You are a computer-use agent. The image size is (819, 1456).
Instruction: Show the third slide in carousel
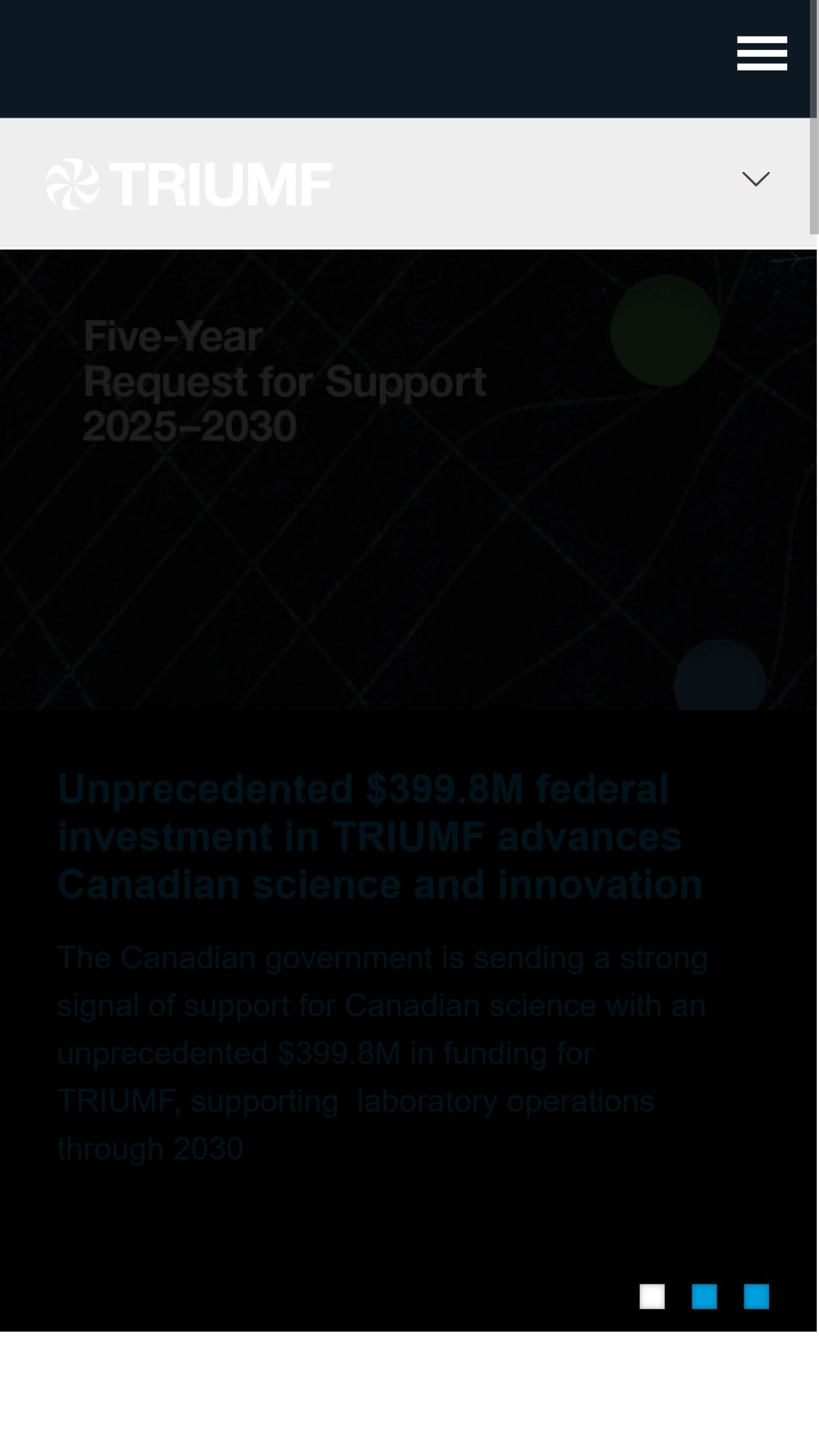[757, 1297]
